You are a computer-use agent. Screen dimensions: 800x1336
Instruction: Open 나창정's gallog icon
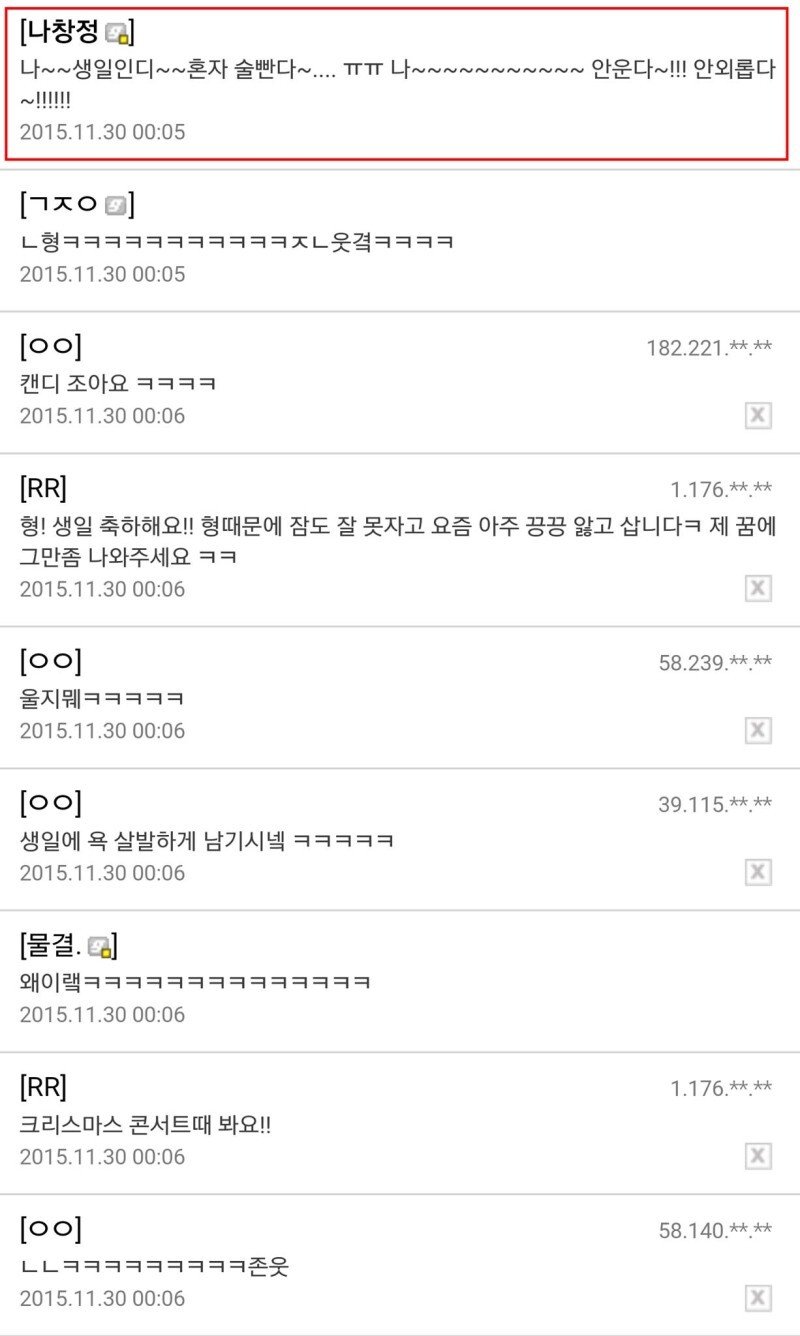(x=118, y=34)
